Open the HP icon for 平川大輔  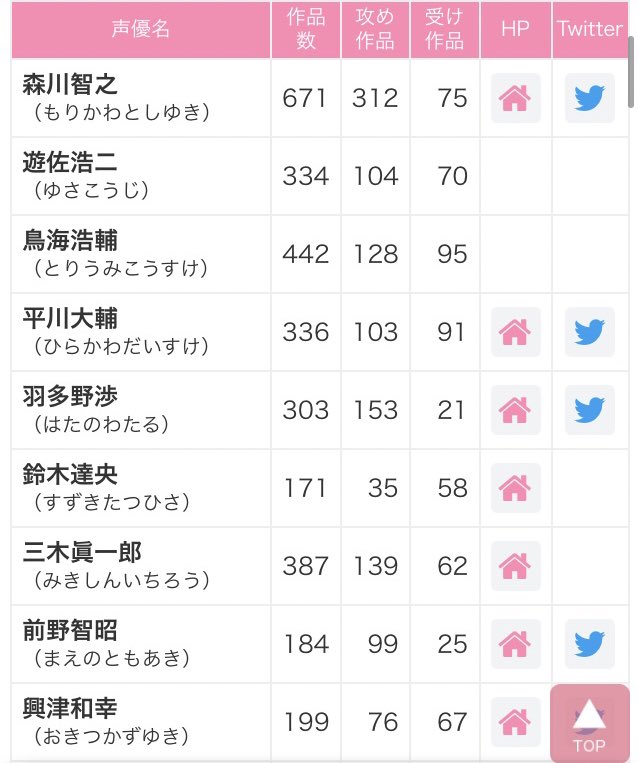tap(515, 332)
